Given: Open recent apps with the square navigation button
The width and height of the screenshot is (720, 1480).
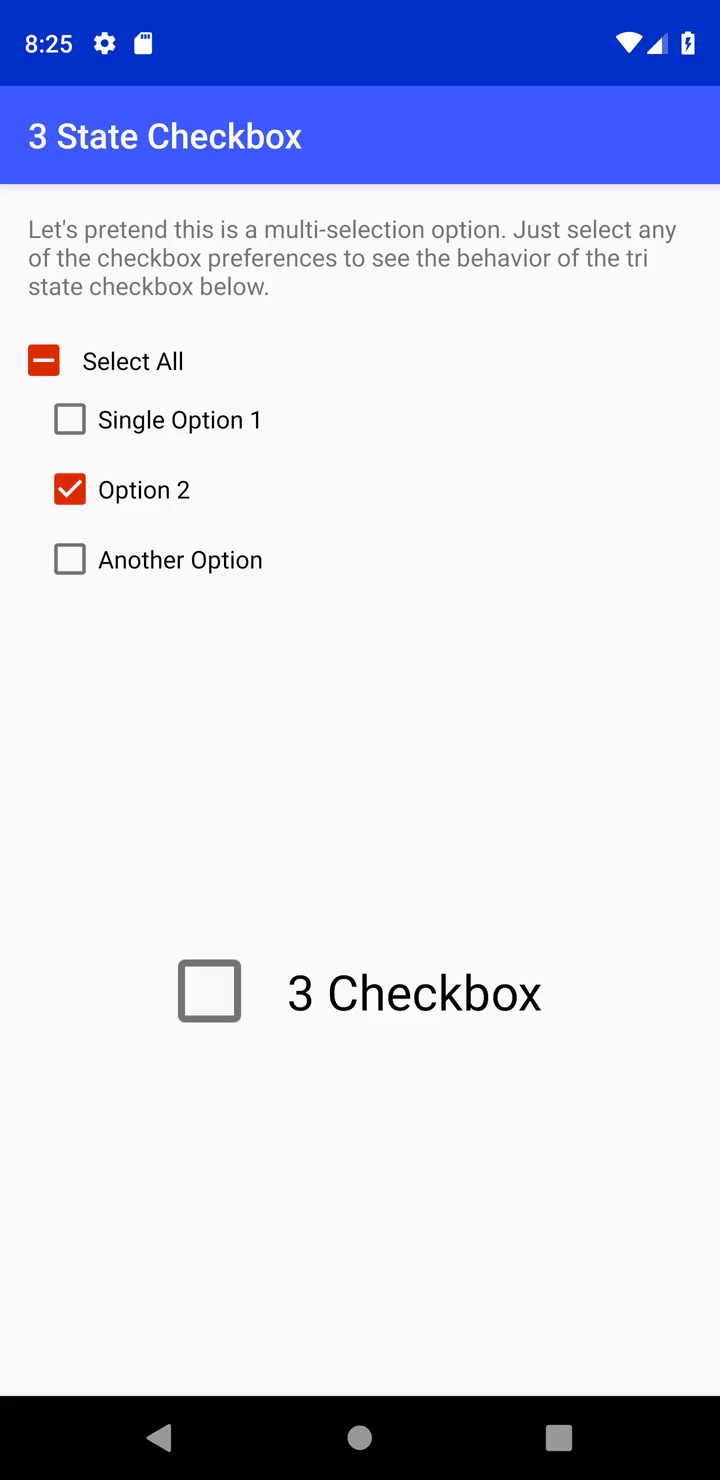Looking at the screenshot, I should (x=559, y=1437).
